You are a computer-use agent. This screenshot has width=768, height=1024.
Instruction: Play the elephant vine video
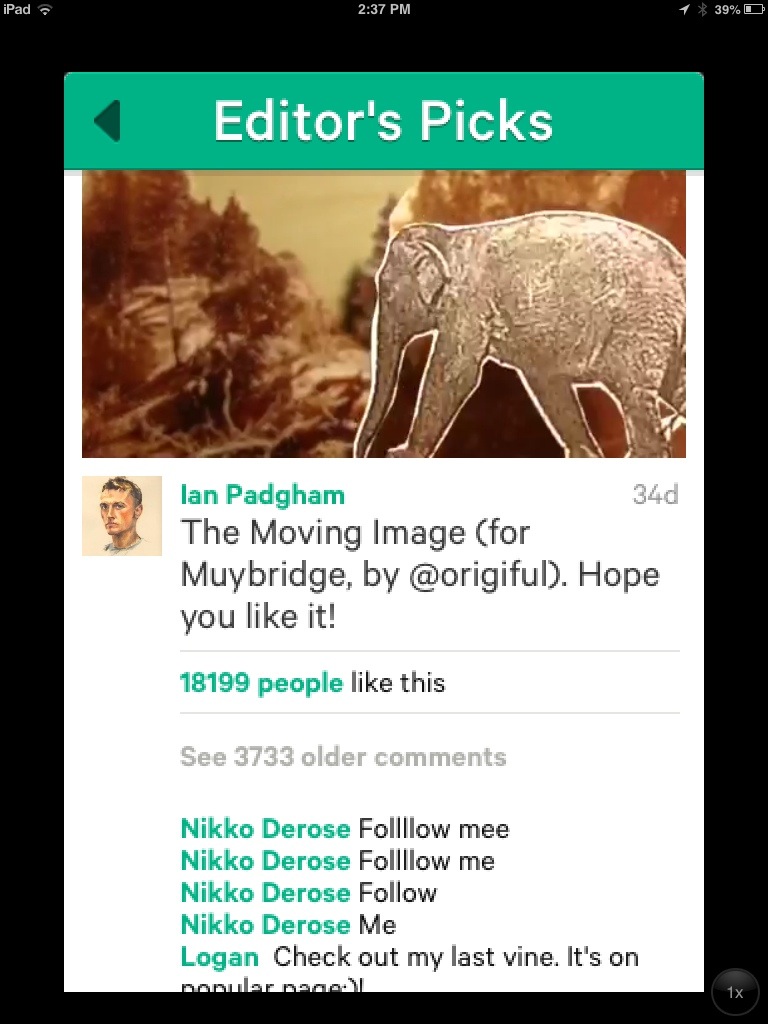[384, 313]
